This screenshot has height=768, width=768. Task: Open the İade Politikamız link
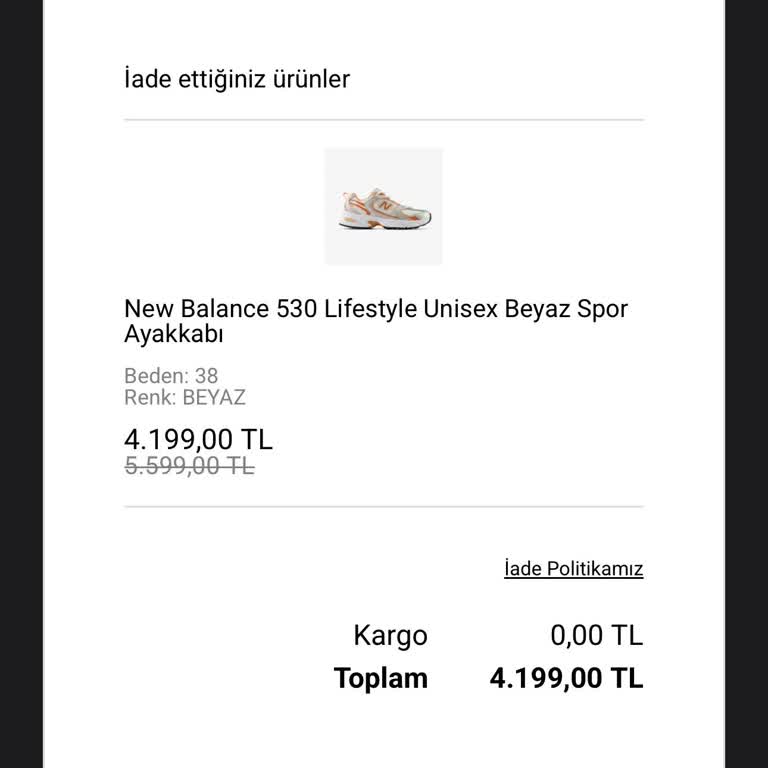[573, 569]
